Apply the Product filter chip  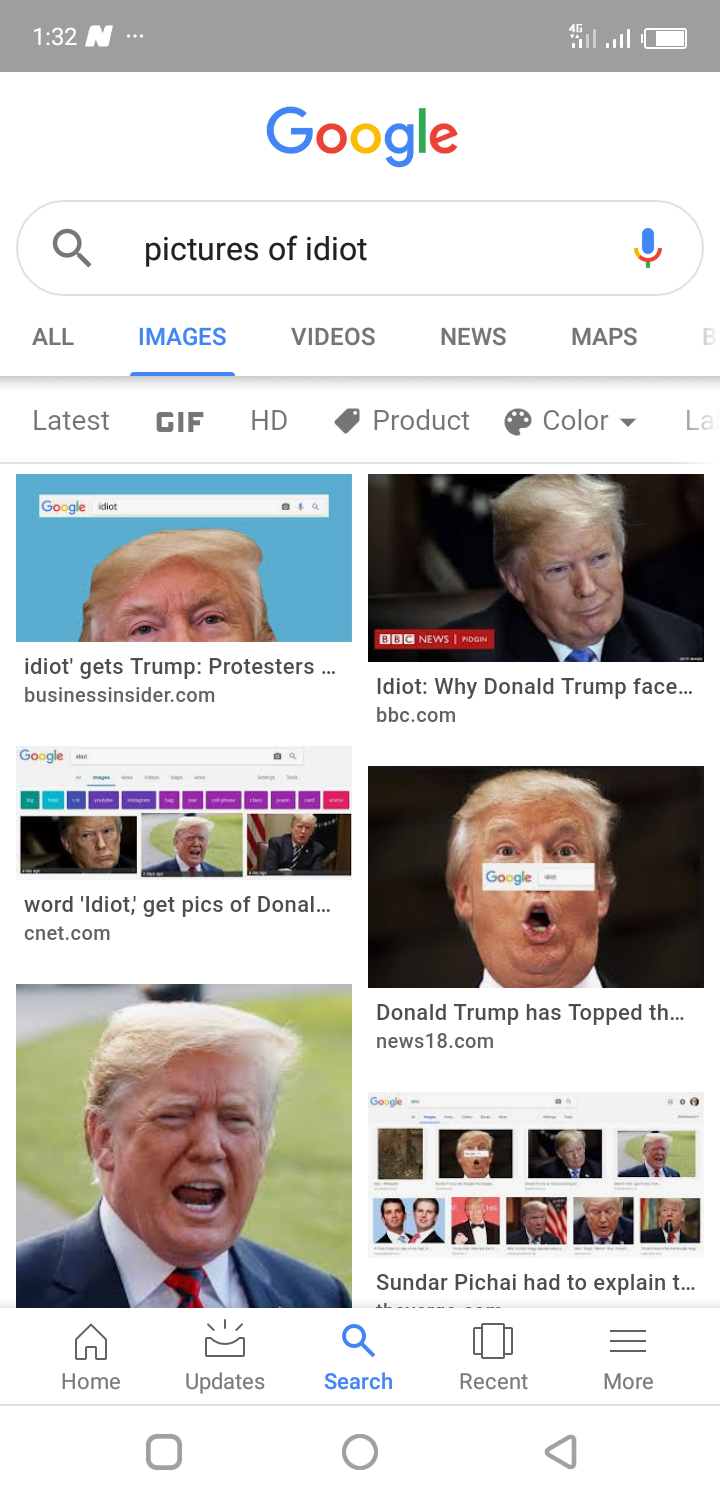(402, 421)
